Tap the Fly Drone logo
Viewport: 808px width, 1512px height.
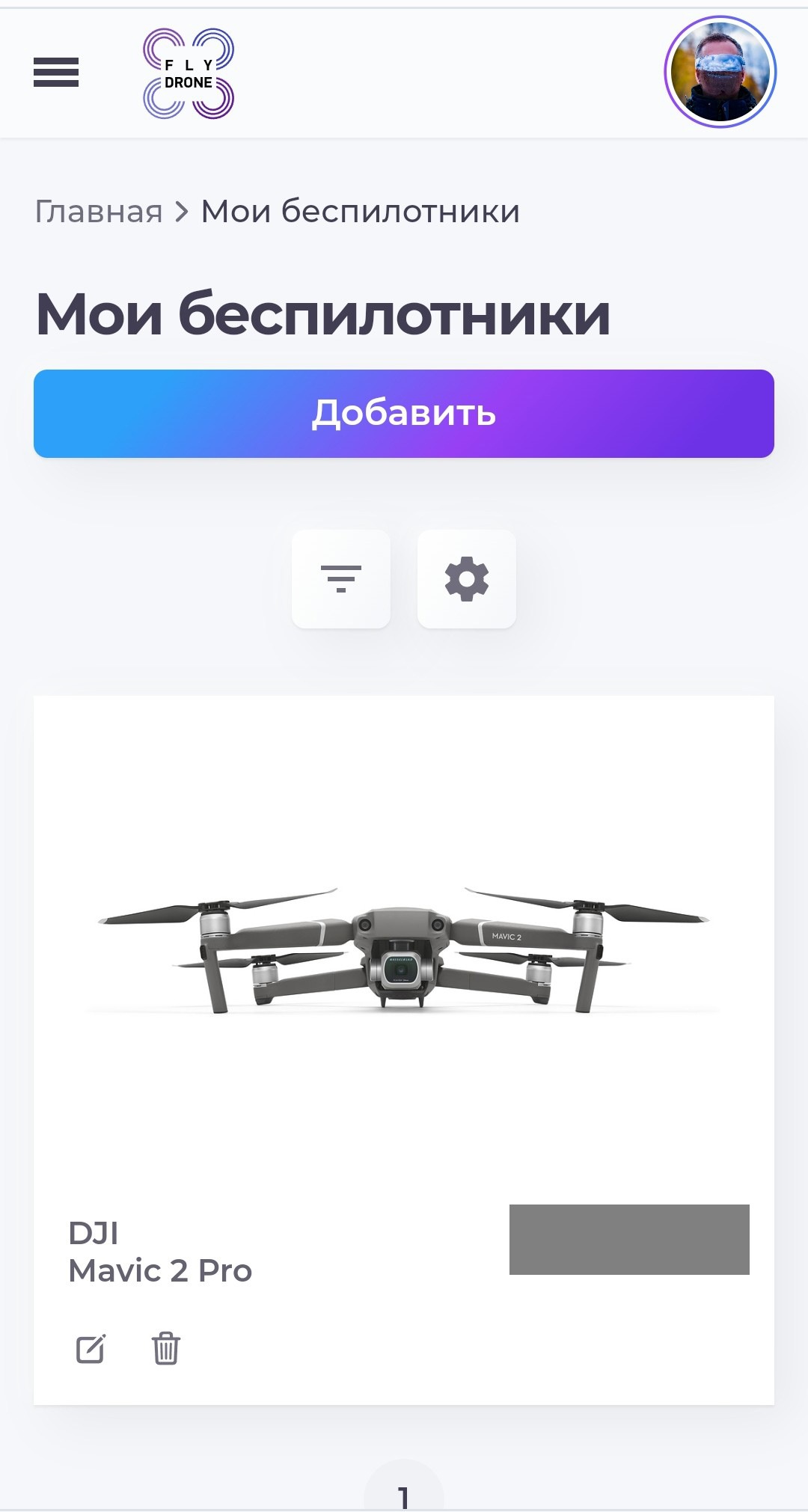pyautogui.click(x=189, y=73)
